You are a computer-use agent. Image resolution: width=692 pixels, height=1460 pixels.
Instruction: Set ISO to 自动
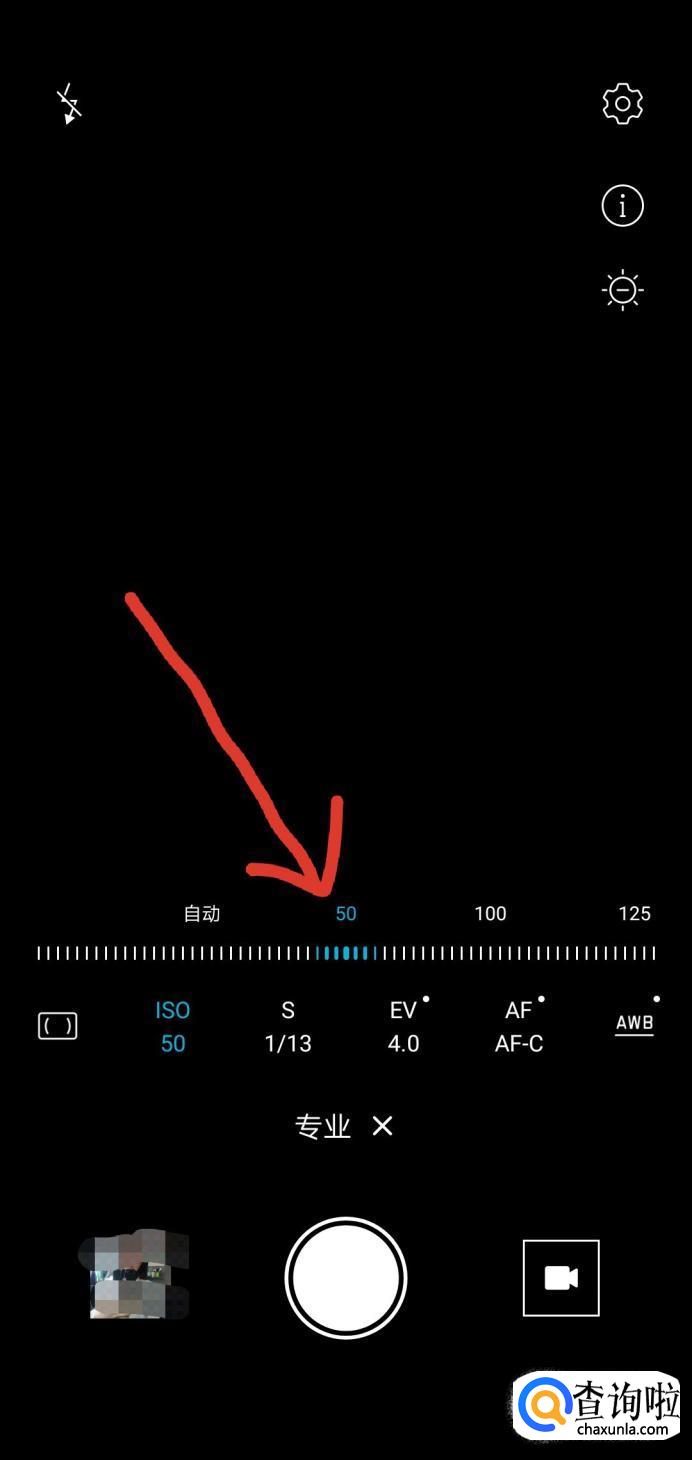pyautogui.click(x=202, y=913)
